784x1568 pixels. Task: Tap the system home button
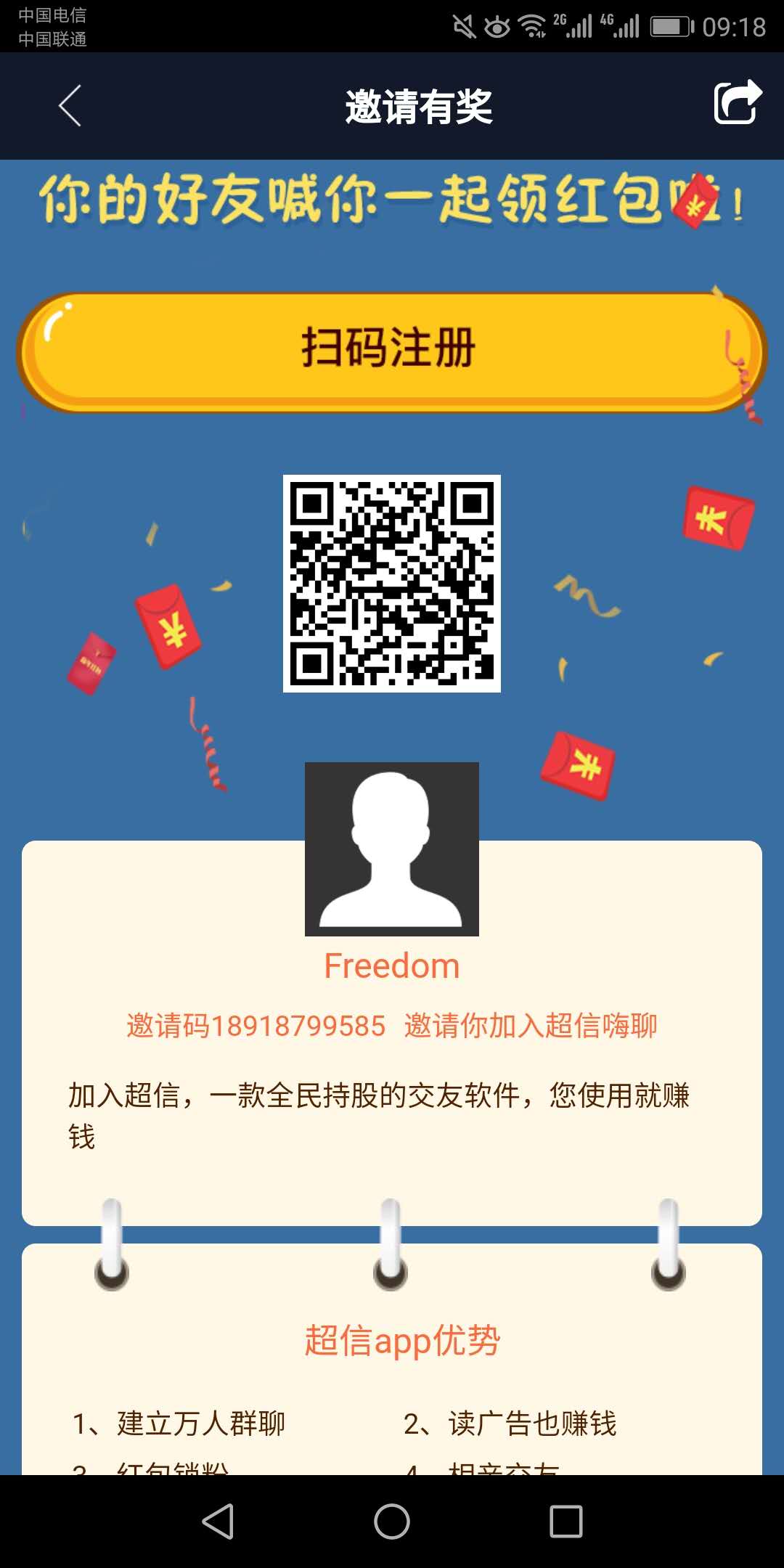[392, 1521]
